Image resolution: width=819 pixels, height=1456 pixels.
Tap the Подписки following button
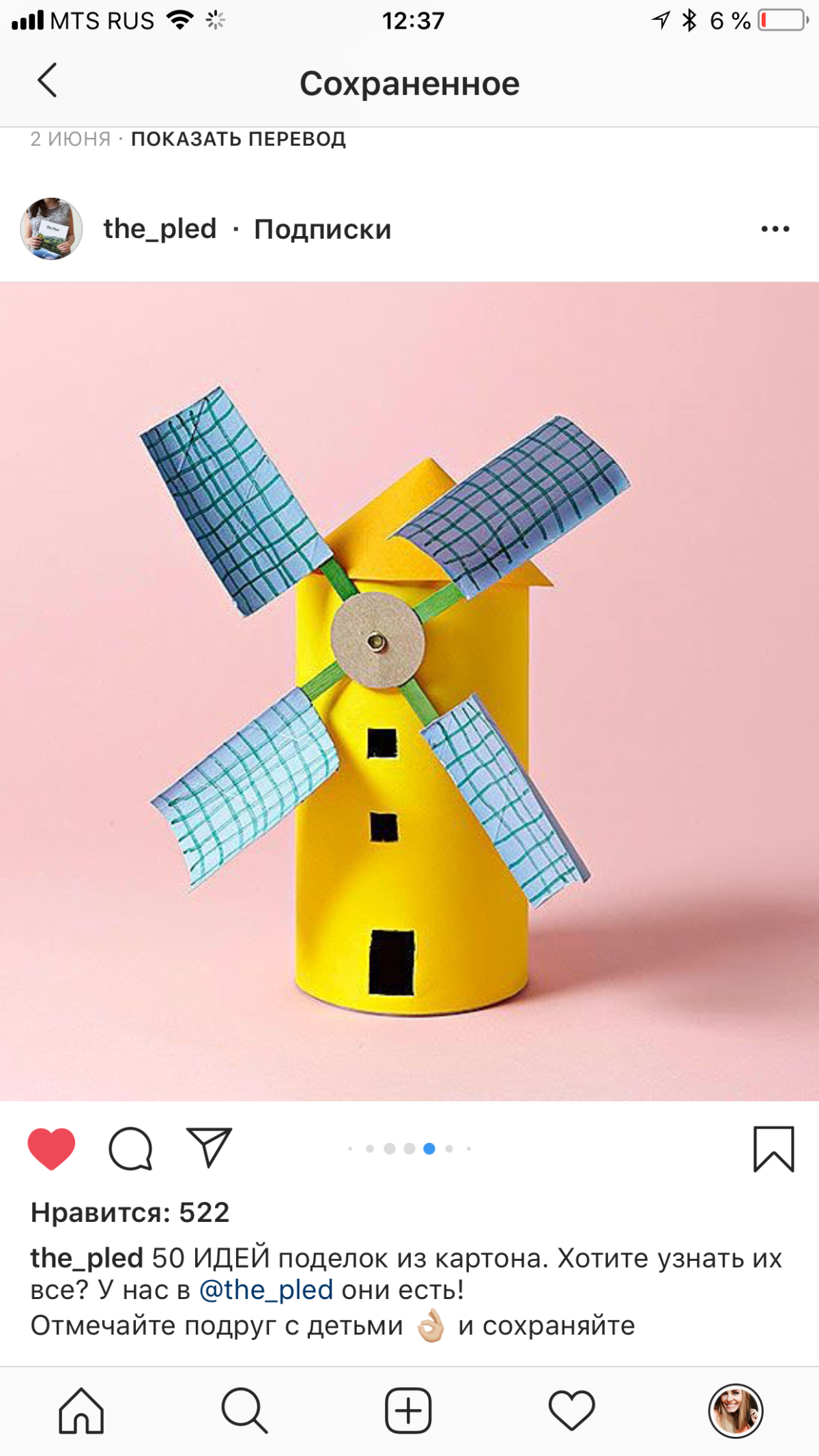(323, 230)
